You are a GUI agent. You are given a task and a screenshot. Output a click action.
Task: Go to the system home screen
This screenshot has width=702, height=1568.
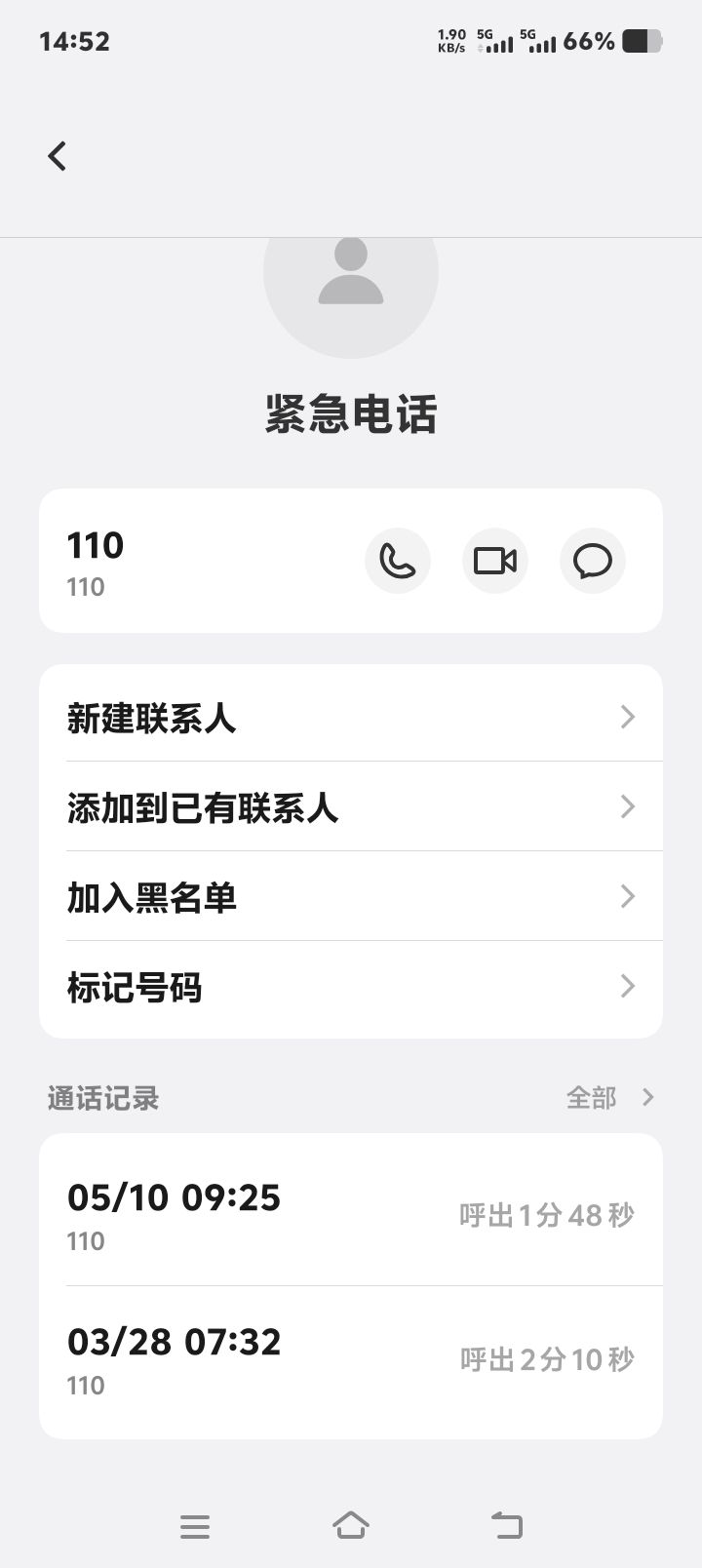351,1525
